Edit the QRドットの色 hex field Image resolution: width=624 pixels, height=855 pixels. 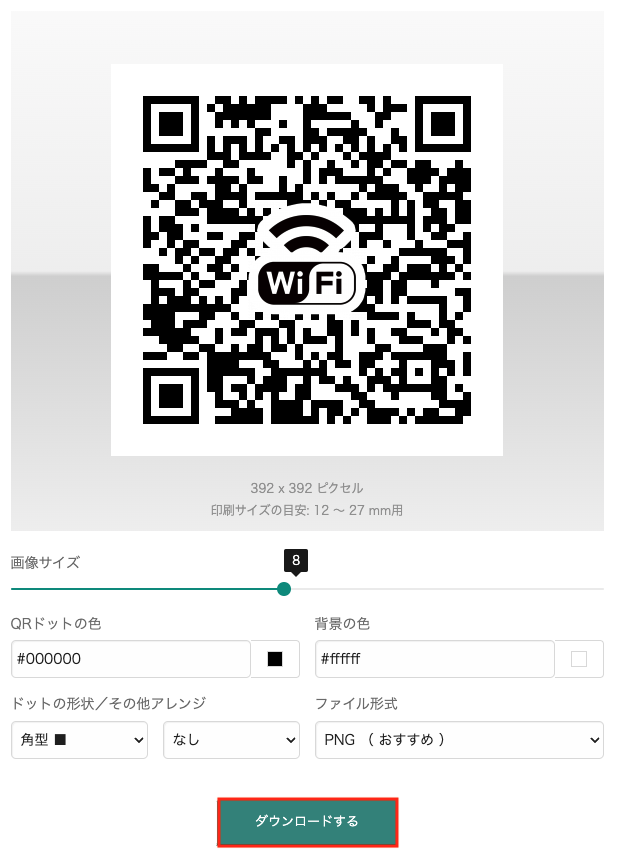click(130, 659)
